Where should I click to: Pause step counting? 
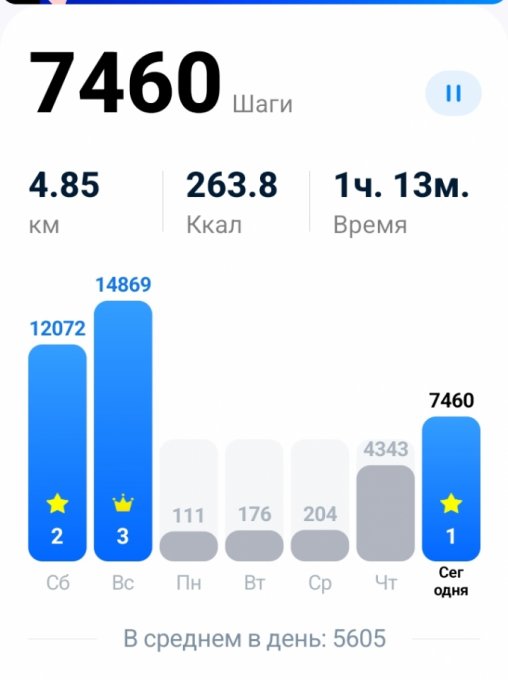pyautogui.click(x=453, y=93)
